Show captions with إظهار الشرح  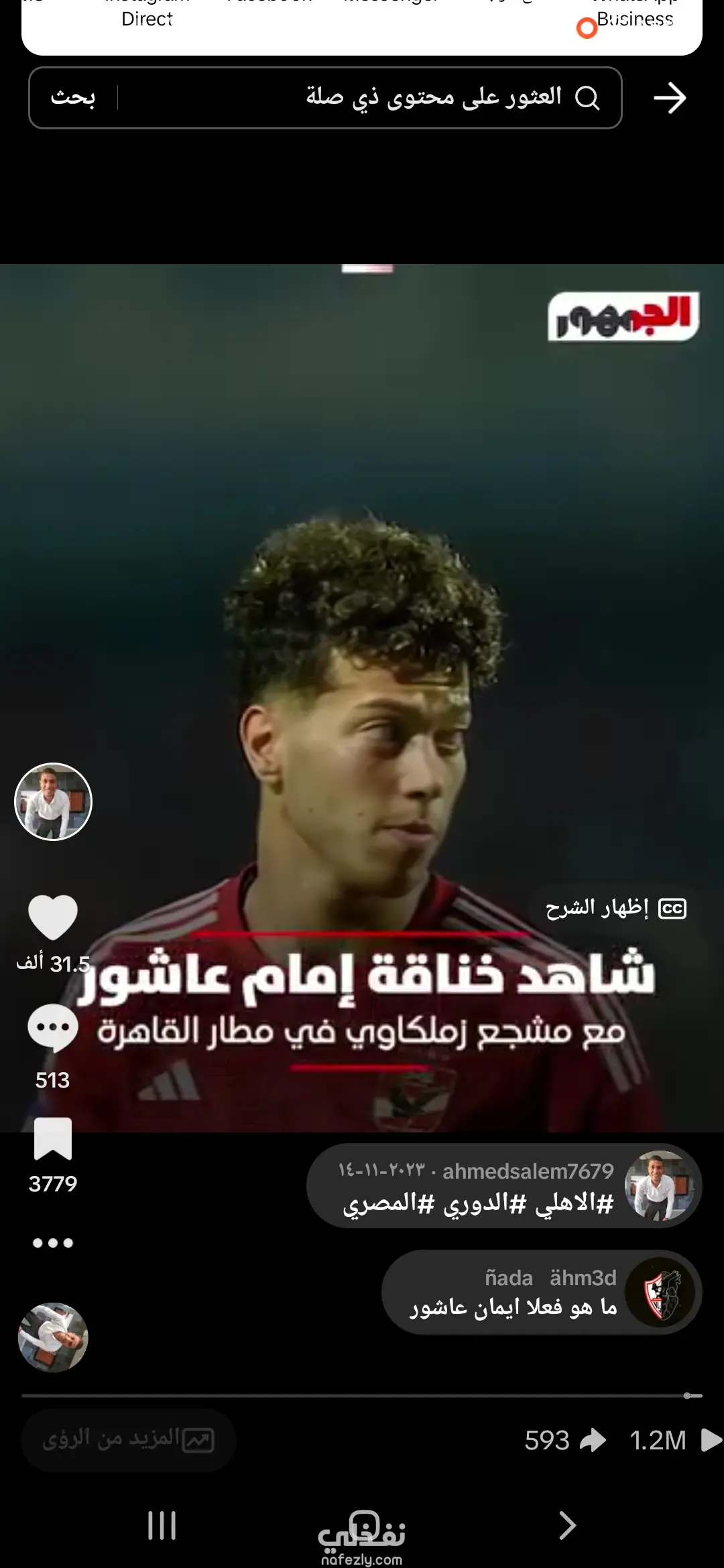[615, 909]
